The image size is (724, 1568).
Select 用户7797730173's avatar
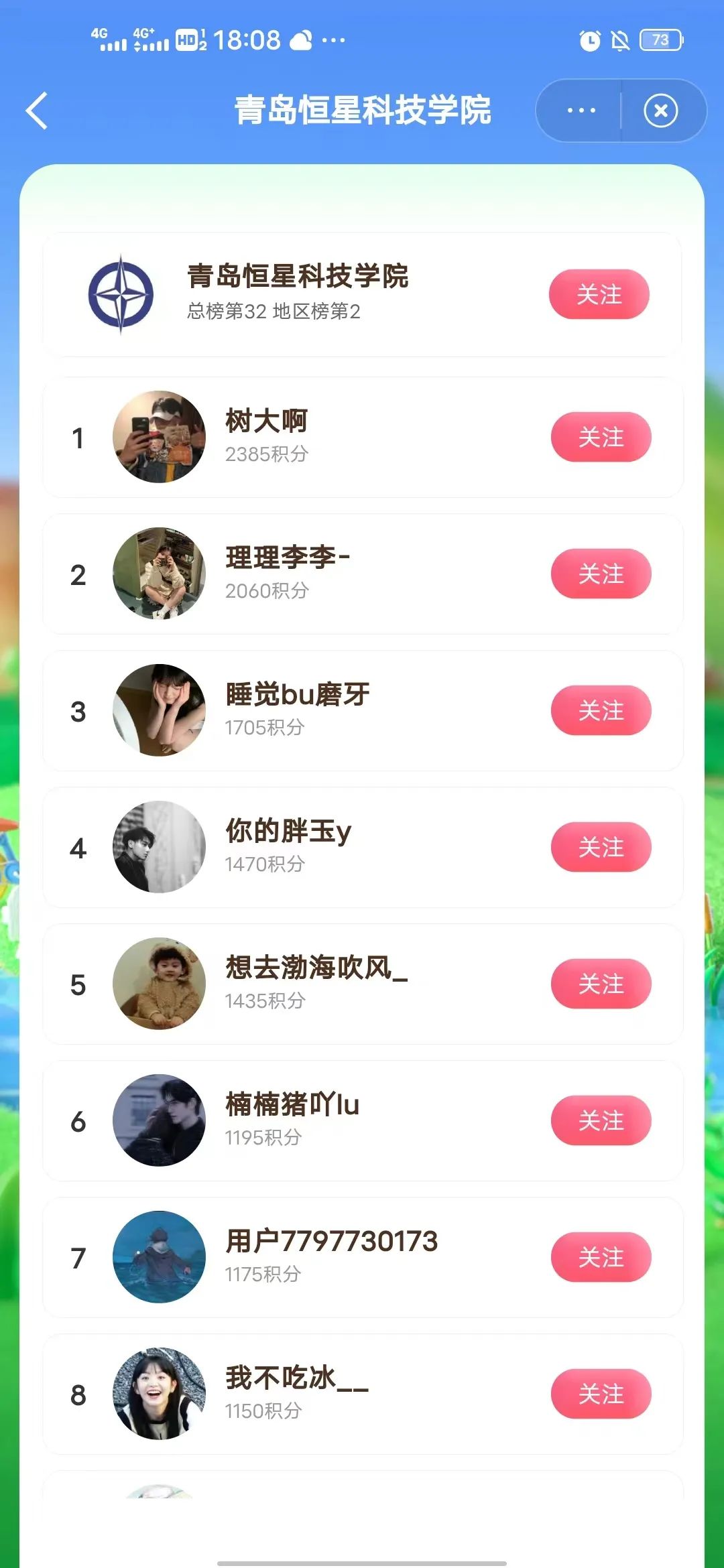coord(159,1257)
